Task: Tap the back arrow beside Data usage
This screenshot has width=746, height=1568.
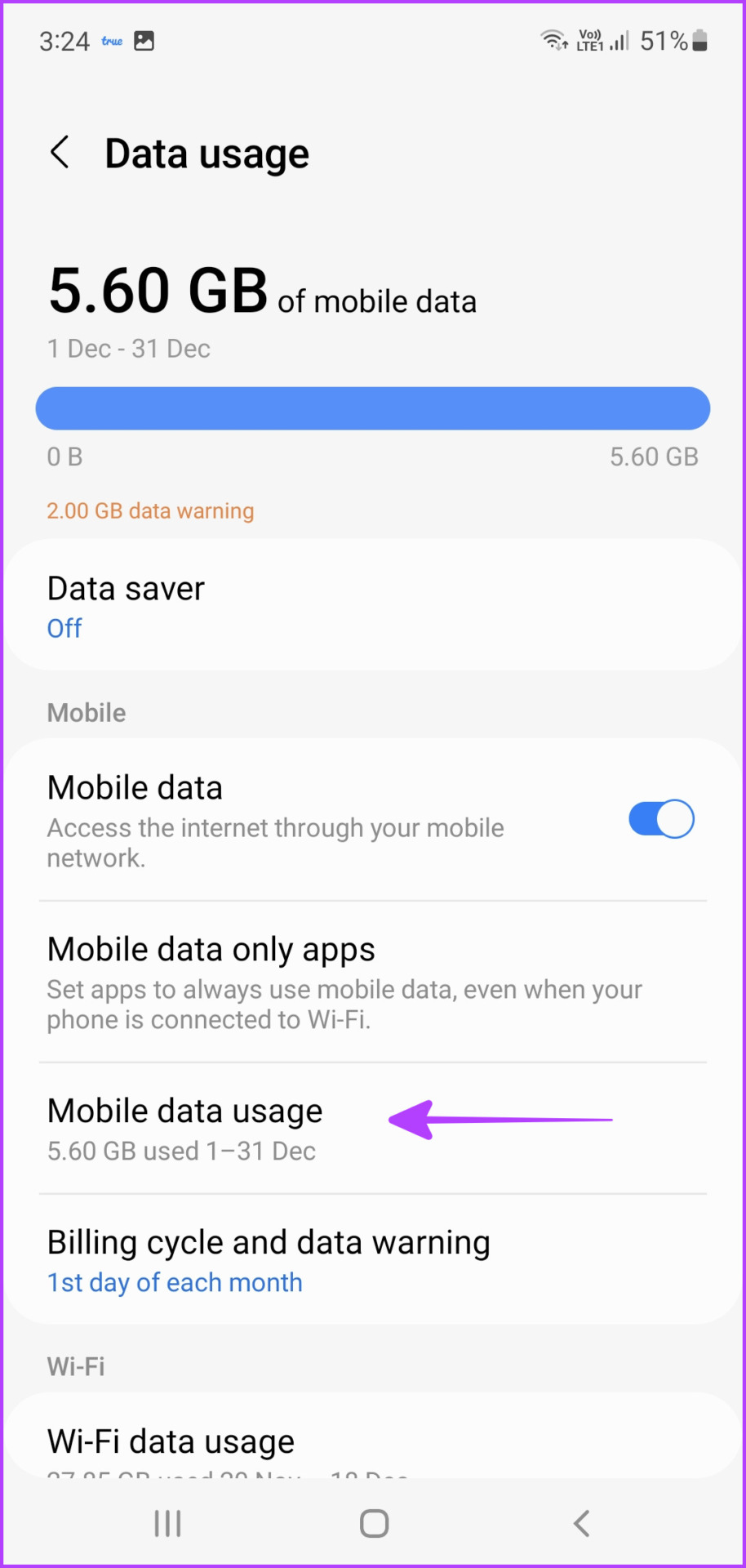Action: [x=60, y=152]
